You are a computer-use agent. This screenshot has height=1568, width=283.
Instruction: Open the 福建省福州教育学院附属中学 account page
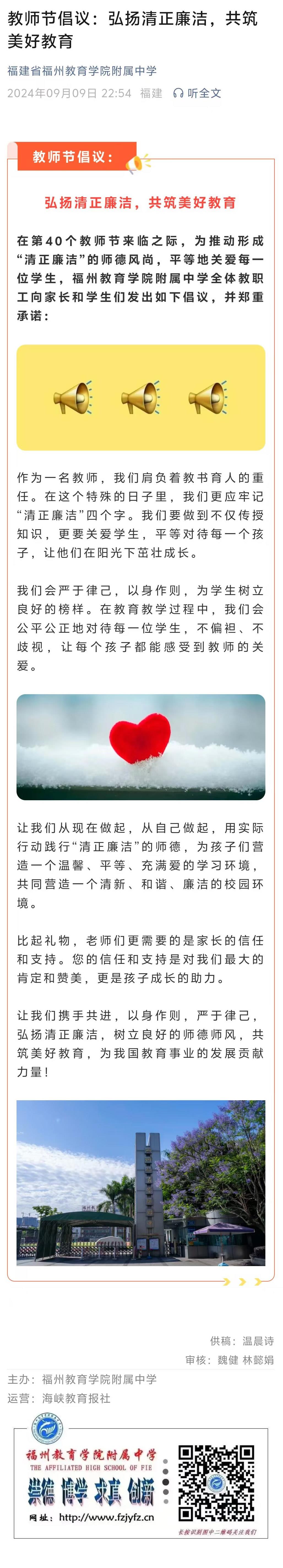(x=81, y=71)
